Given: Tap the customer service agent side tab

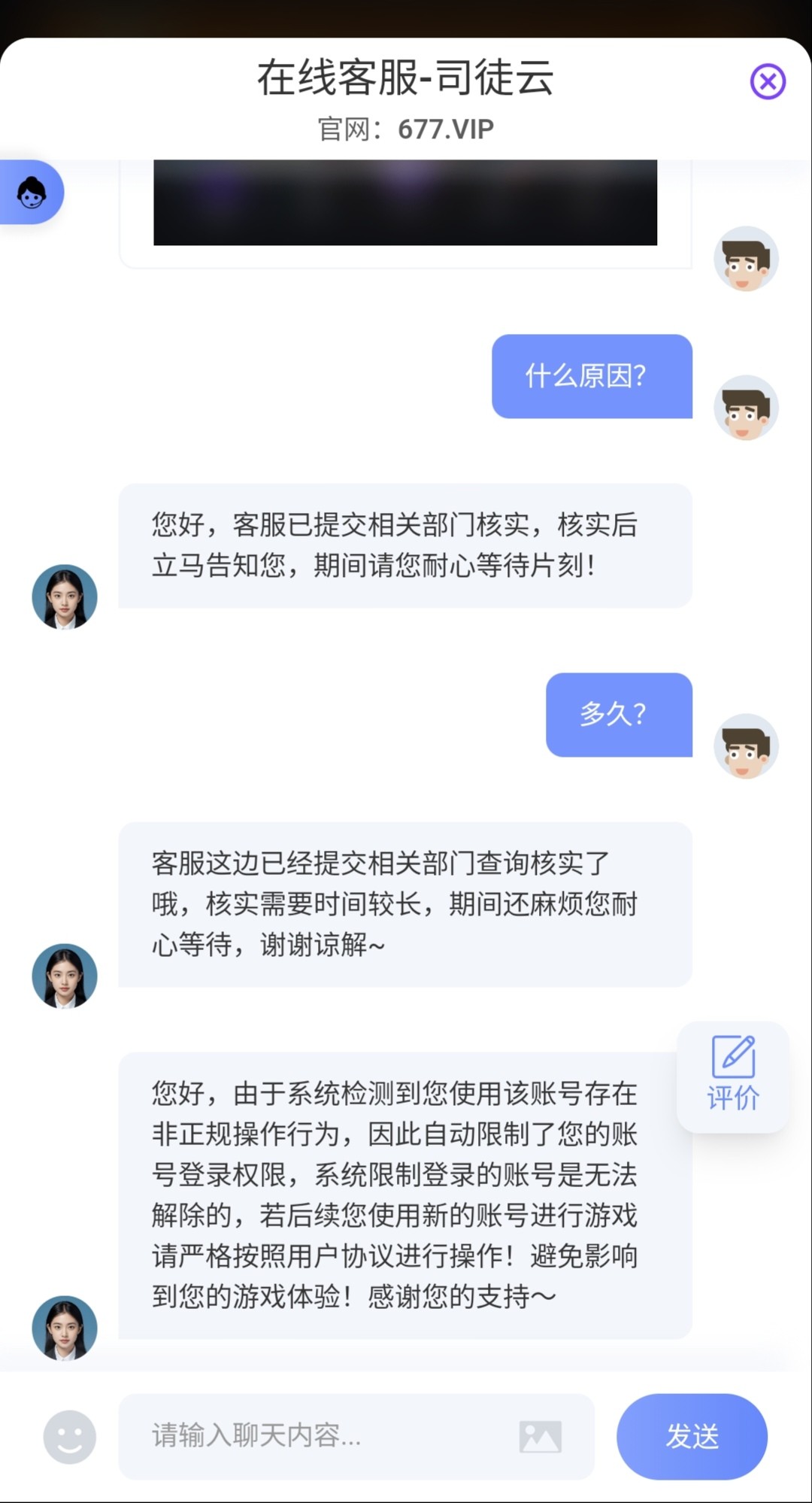Looking at the screenshot, I should tap(32, 193).
